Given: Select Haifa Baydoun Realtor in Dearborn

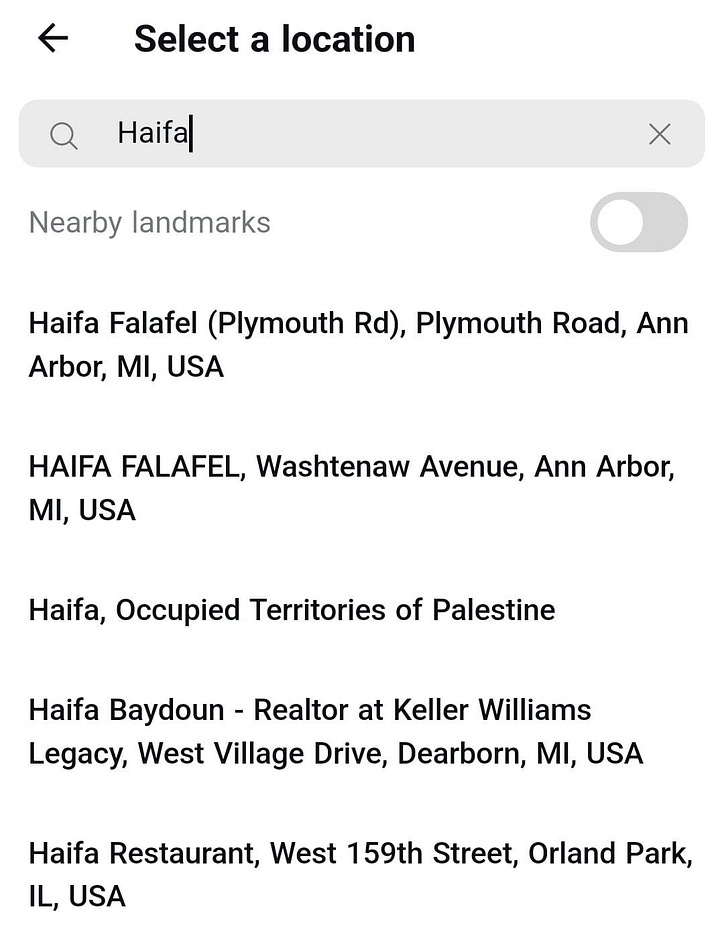Looking at the screenshot, I should (335, 731).
